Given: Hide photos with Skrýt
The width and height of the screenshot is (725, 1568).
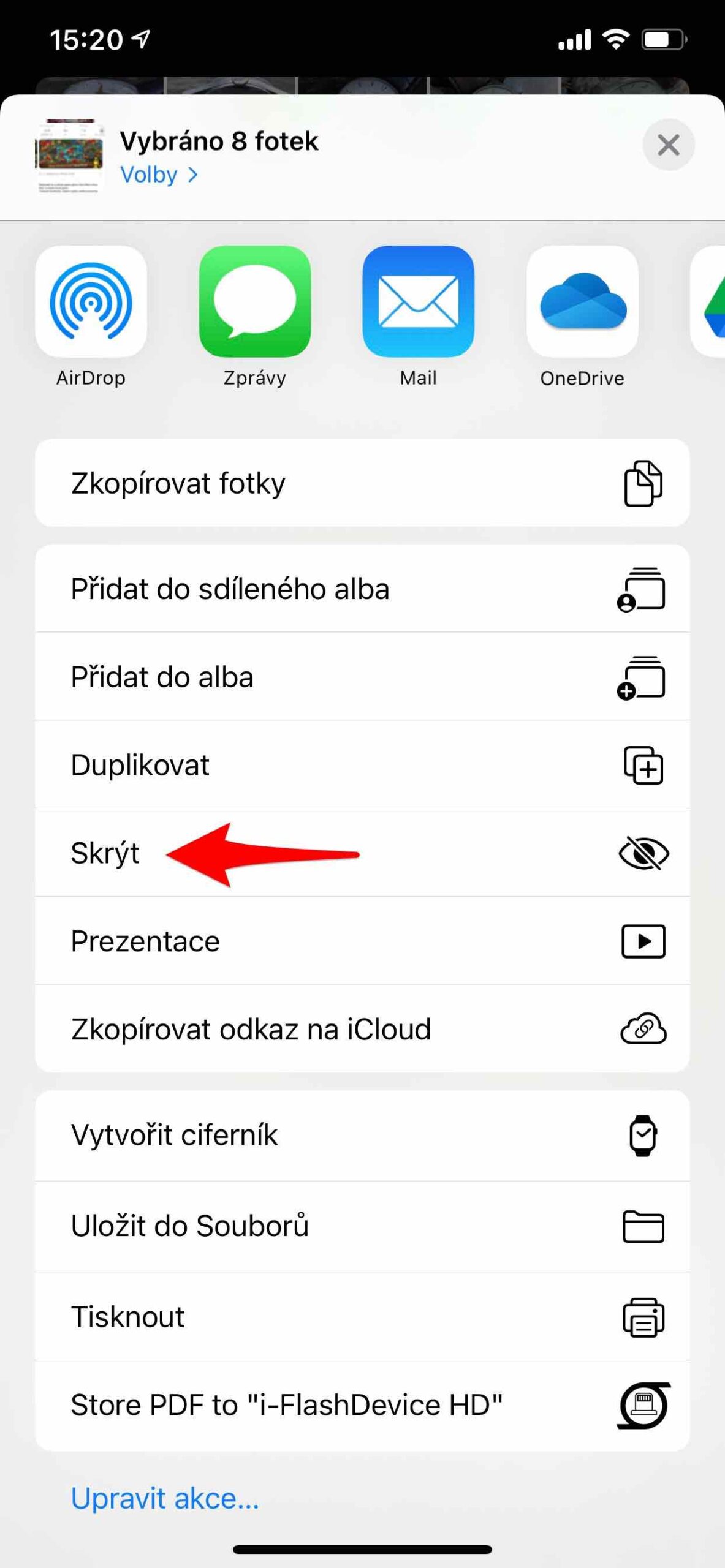Looking at the screenshot, I should point(362,853).
